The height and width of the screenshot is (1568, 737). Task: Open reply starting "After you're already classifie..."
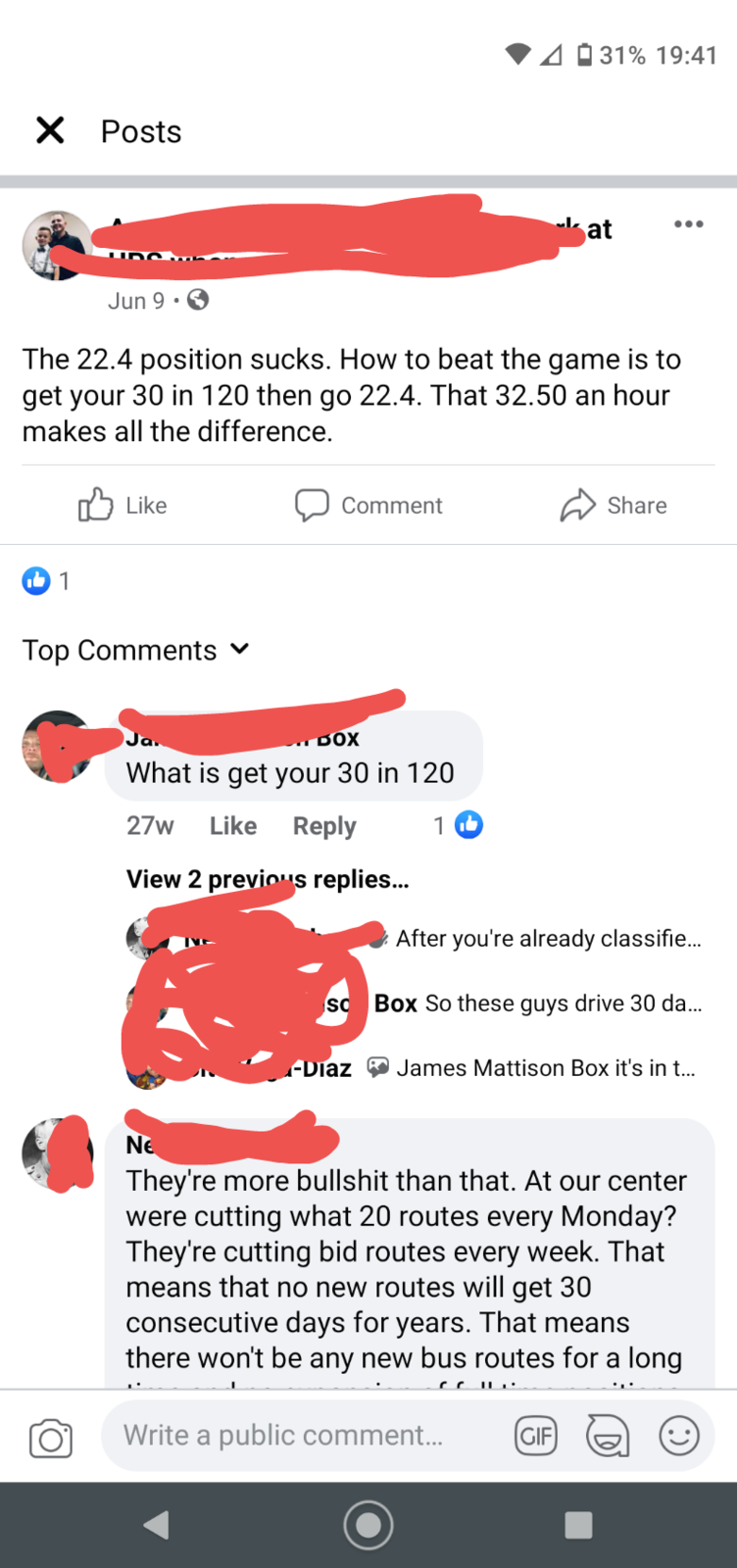click(x=548, y=938)
